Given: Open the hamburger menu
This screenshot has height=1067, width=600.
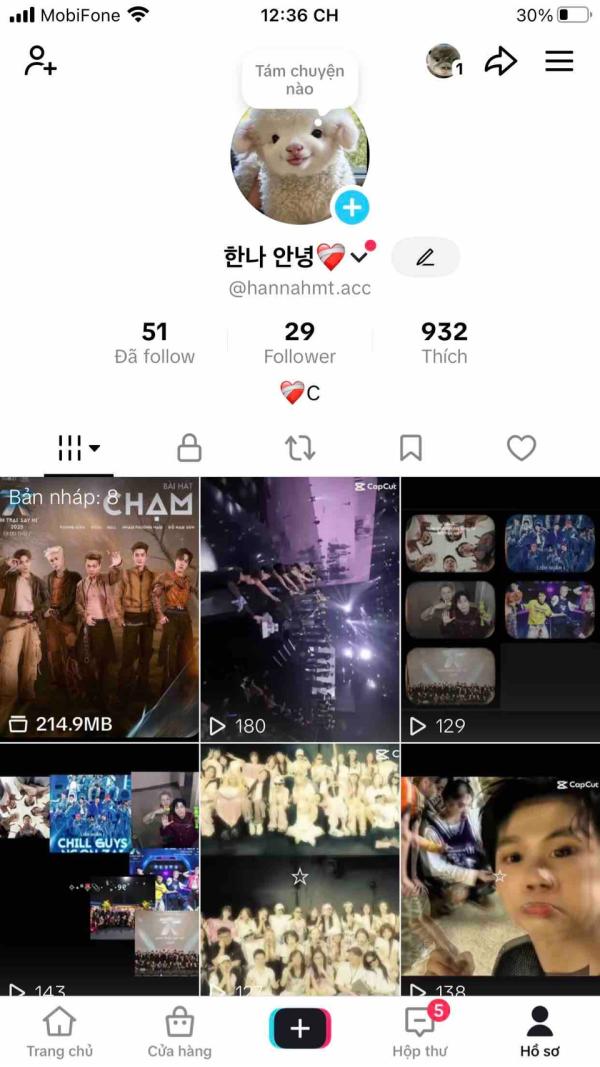Looking at the screenshot, I should (559, 61).
